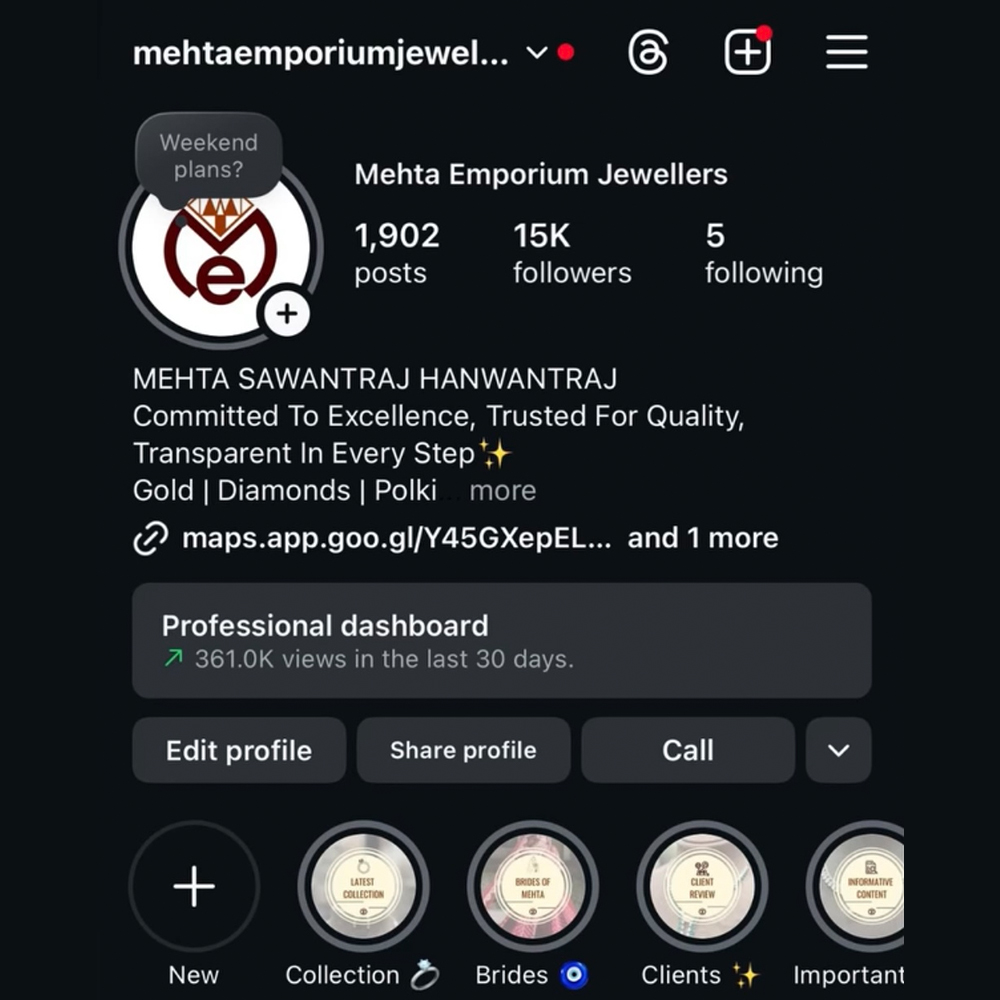Open the Threads icon
Viewport: 1000px width, 1000px height.
point(647,52)
